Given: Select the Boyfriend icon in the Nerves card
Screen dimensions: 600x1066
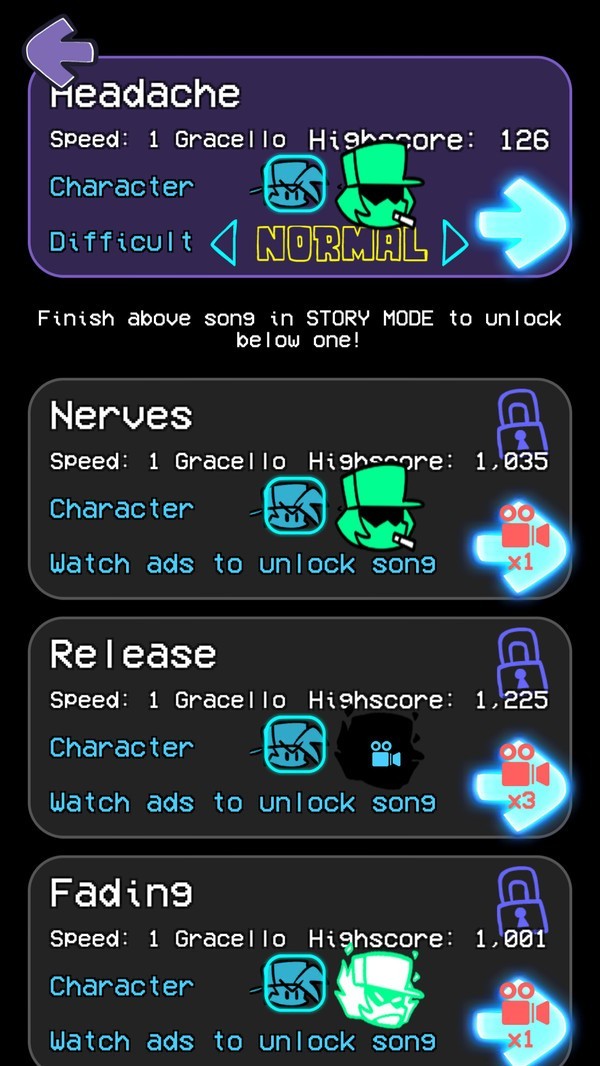Looking at the screenshot, I should point(295,506).
